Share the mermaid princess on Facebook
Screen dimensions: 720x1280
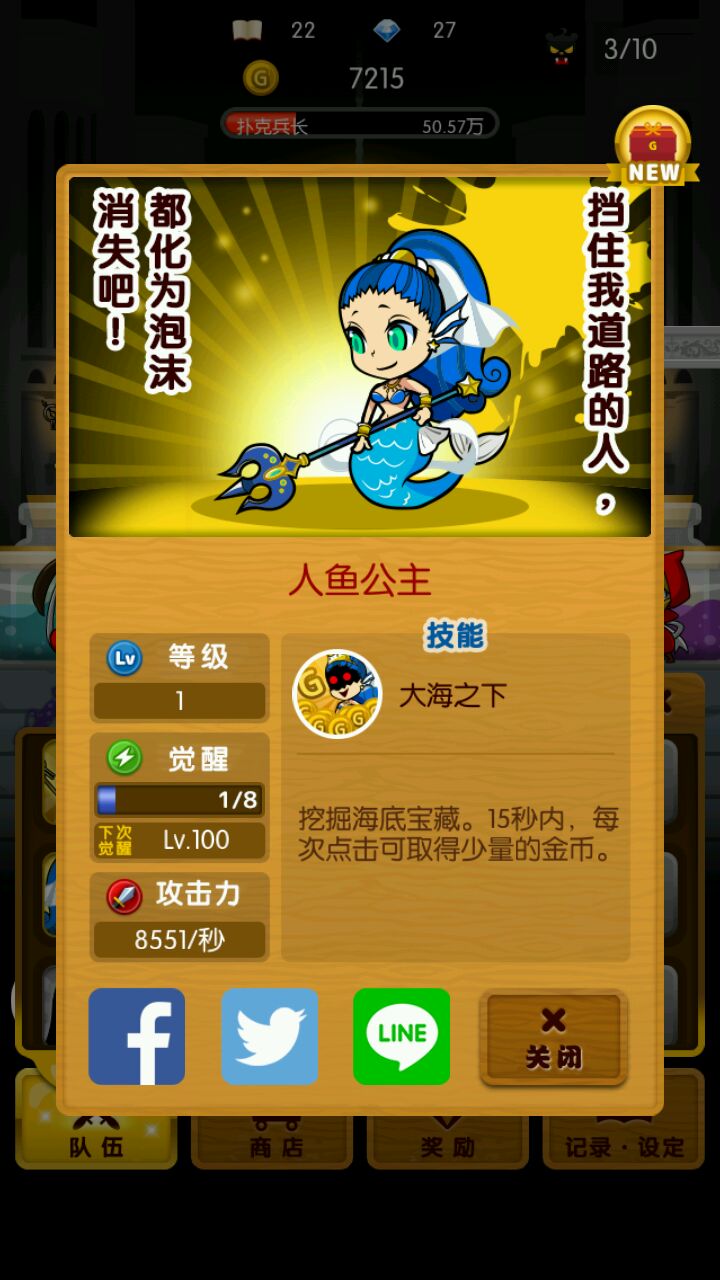pyautogui.click(x=137, y=1036)
